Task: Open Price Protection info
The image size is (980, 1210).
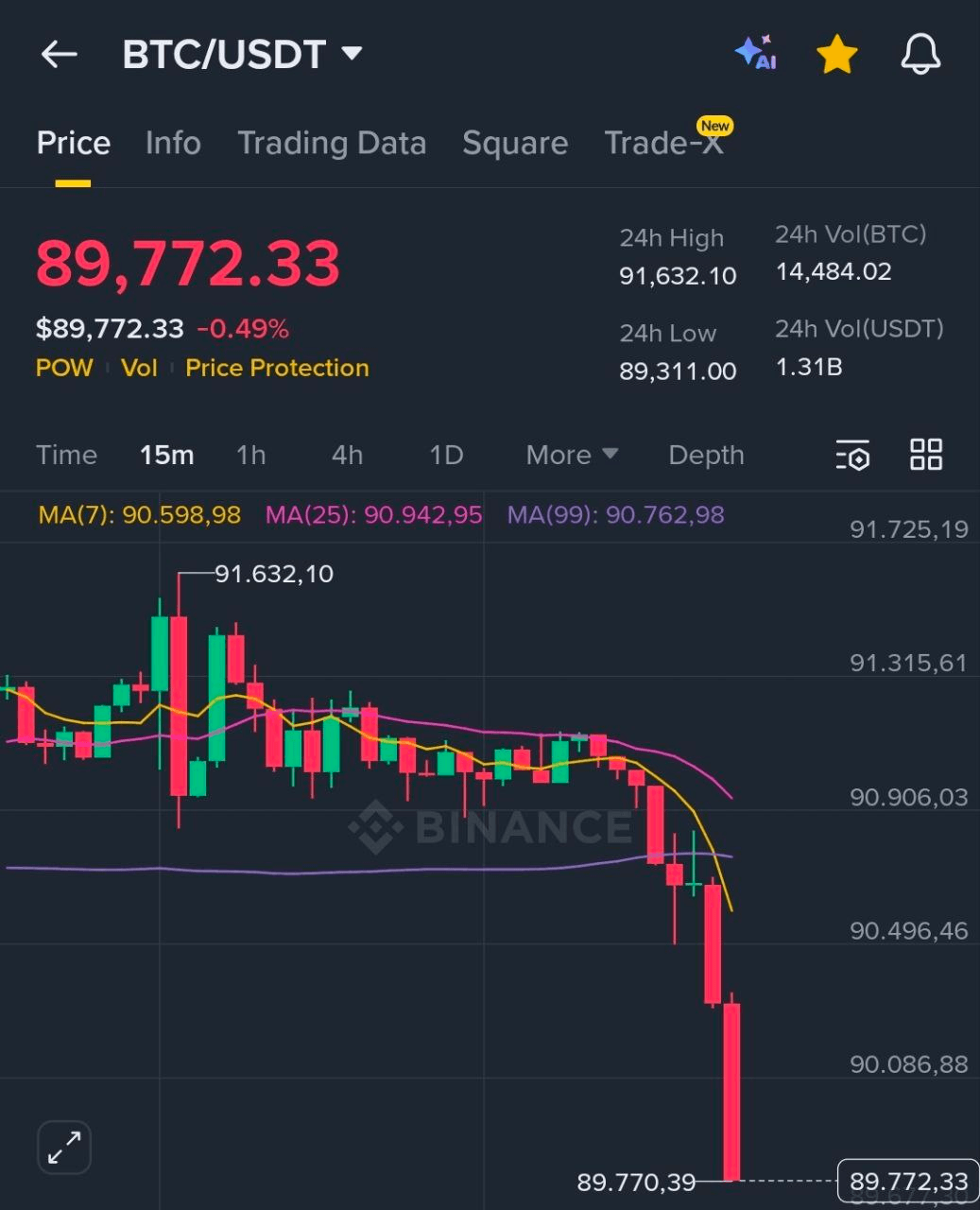Action: pos(277,368)
